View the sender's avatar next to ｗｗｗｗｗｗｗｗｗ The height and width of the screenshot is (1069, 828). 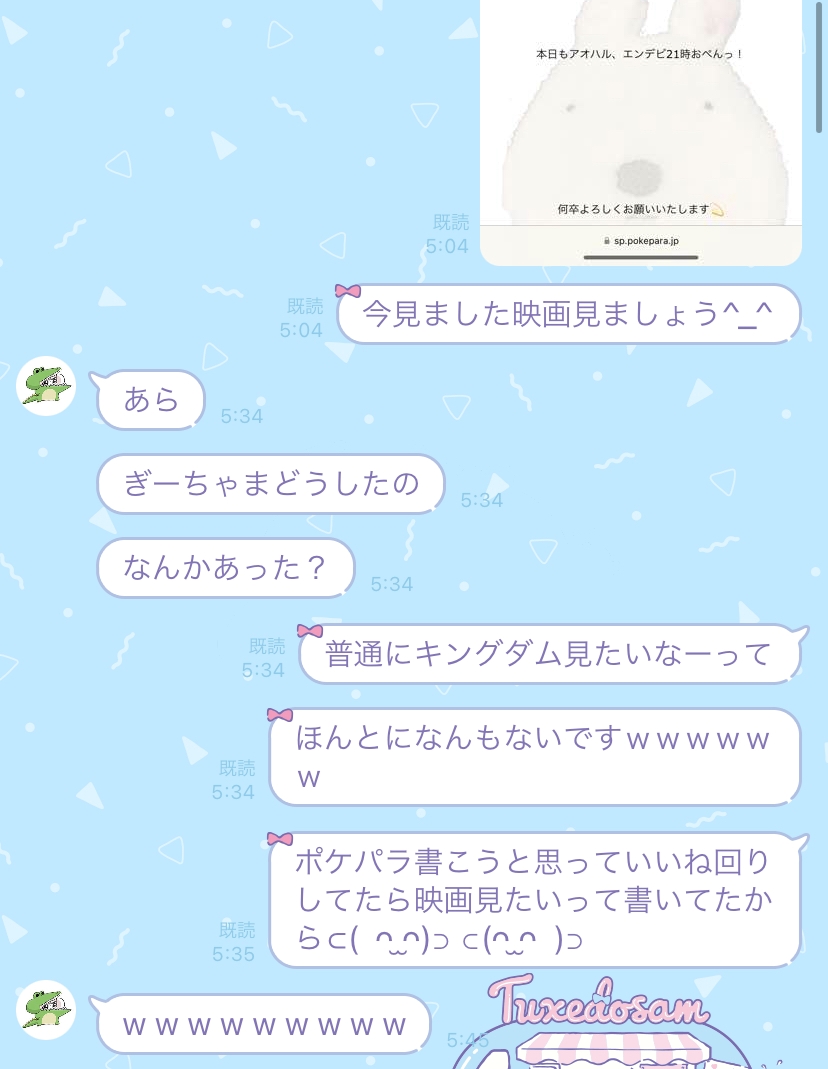point(46,1009)
